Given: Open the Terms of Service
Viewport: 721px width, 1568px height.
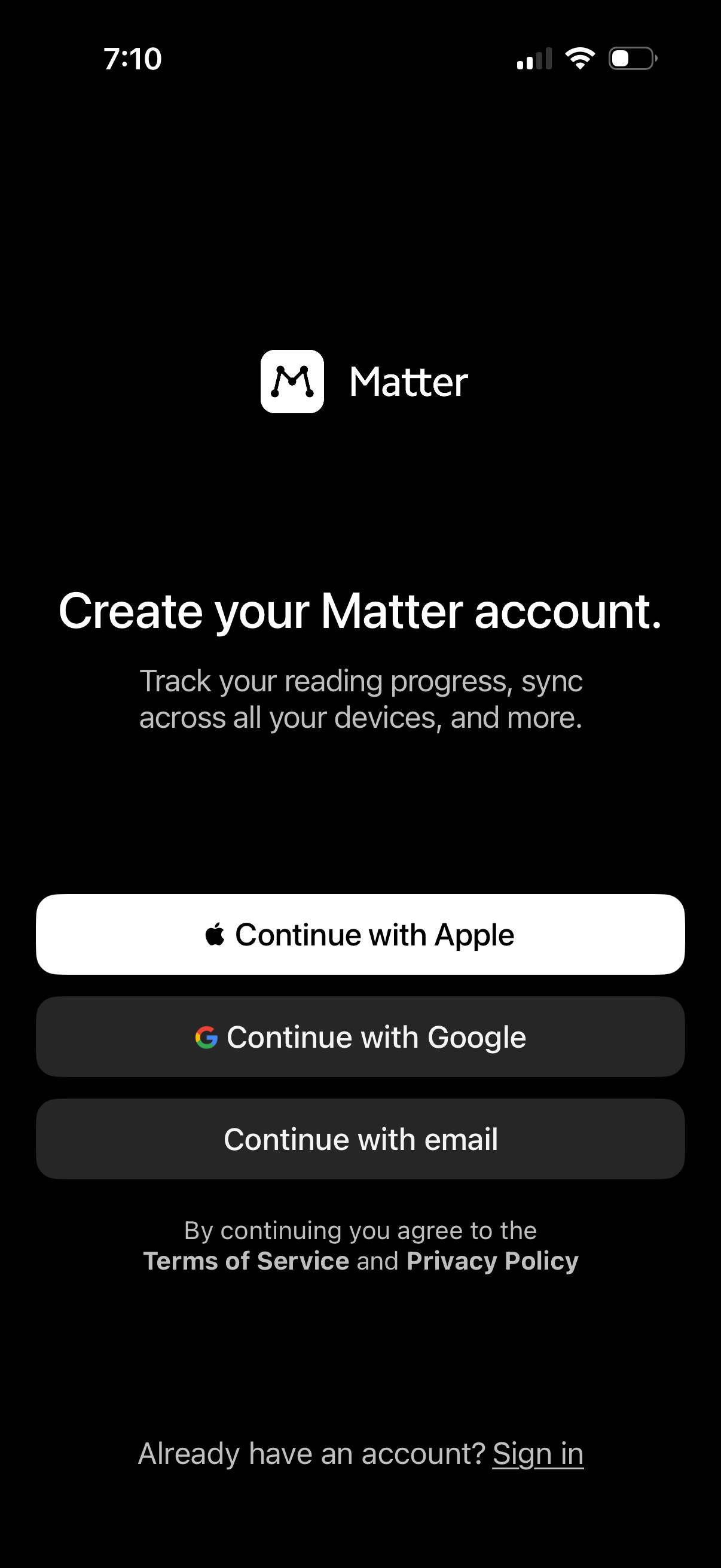Looking at the screenshot, I should coord(246,1261).
